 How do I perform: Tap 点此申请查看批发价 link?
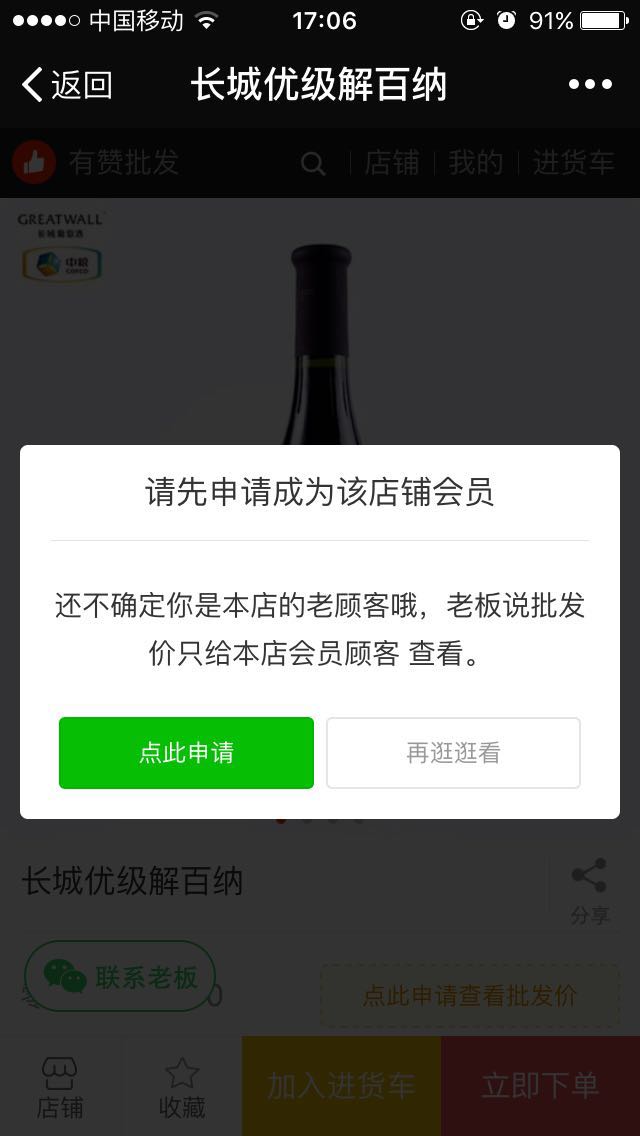coord(470,996)
